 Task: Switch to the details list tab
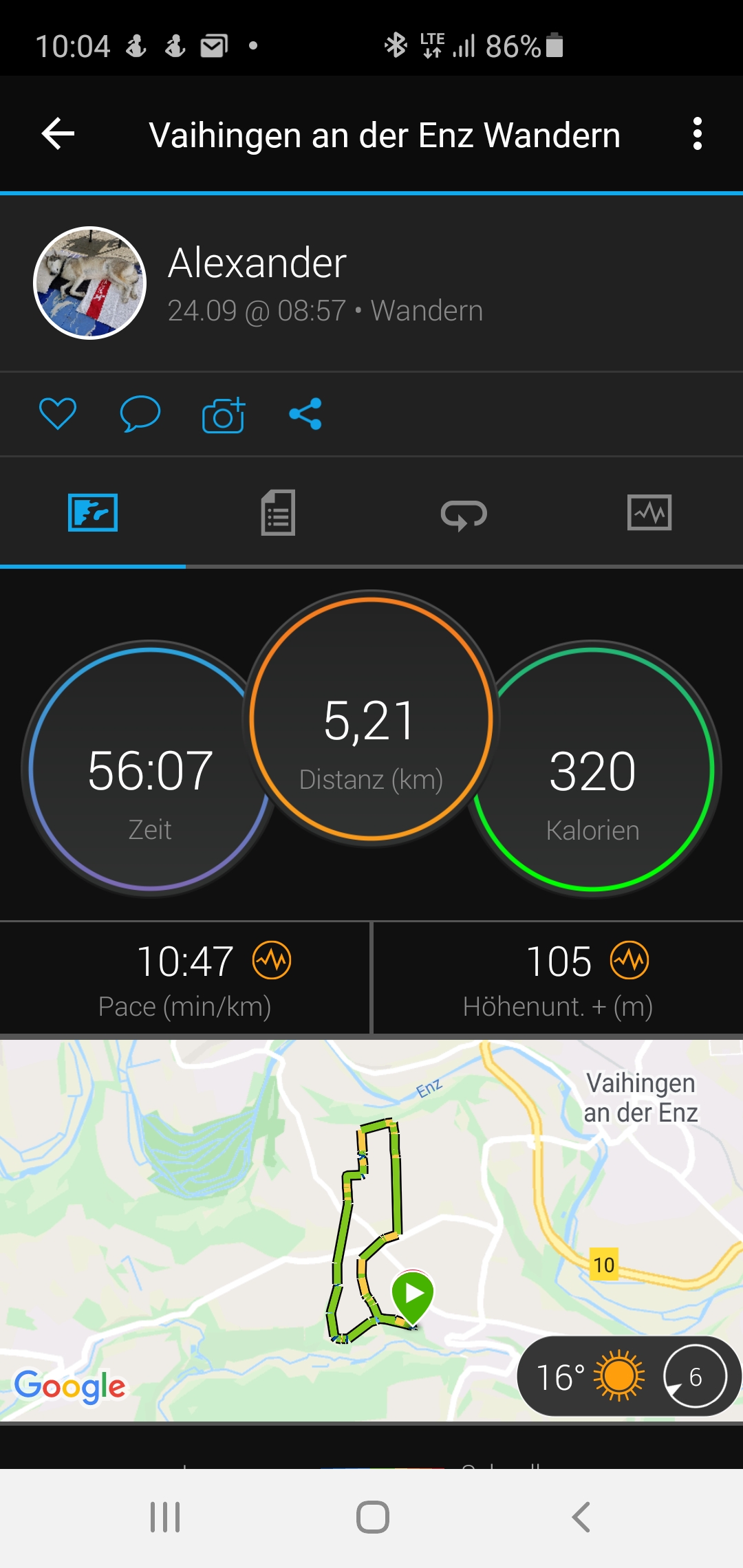[278, 512]
